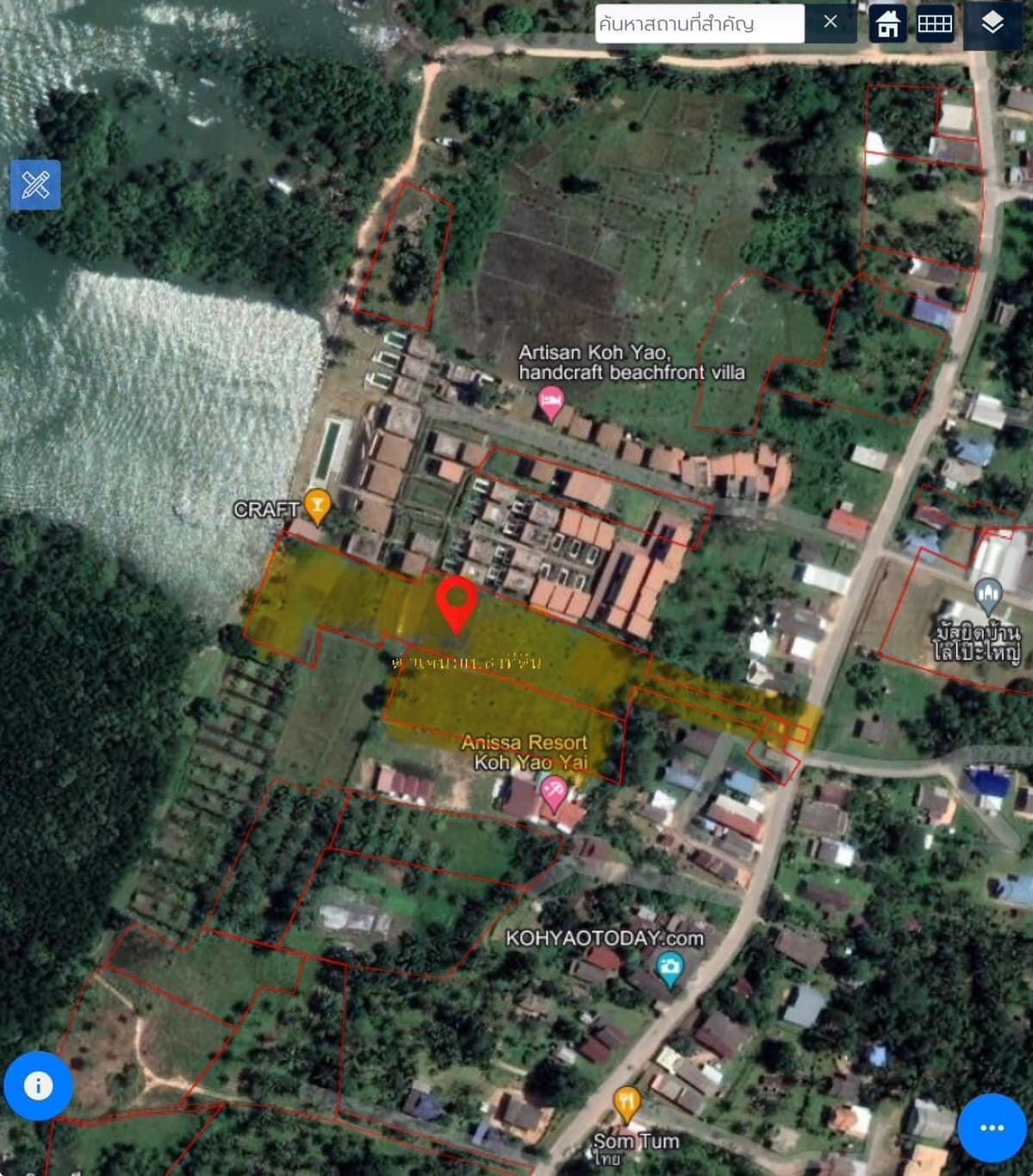This screenshot has height=1176, width=1033.
Task: Select the Artisan Koh Yao hotel pin
Action: click(551, 402)
